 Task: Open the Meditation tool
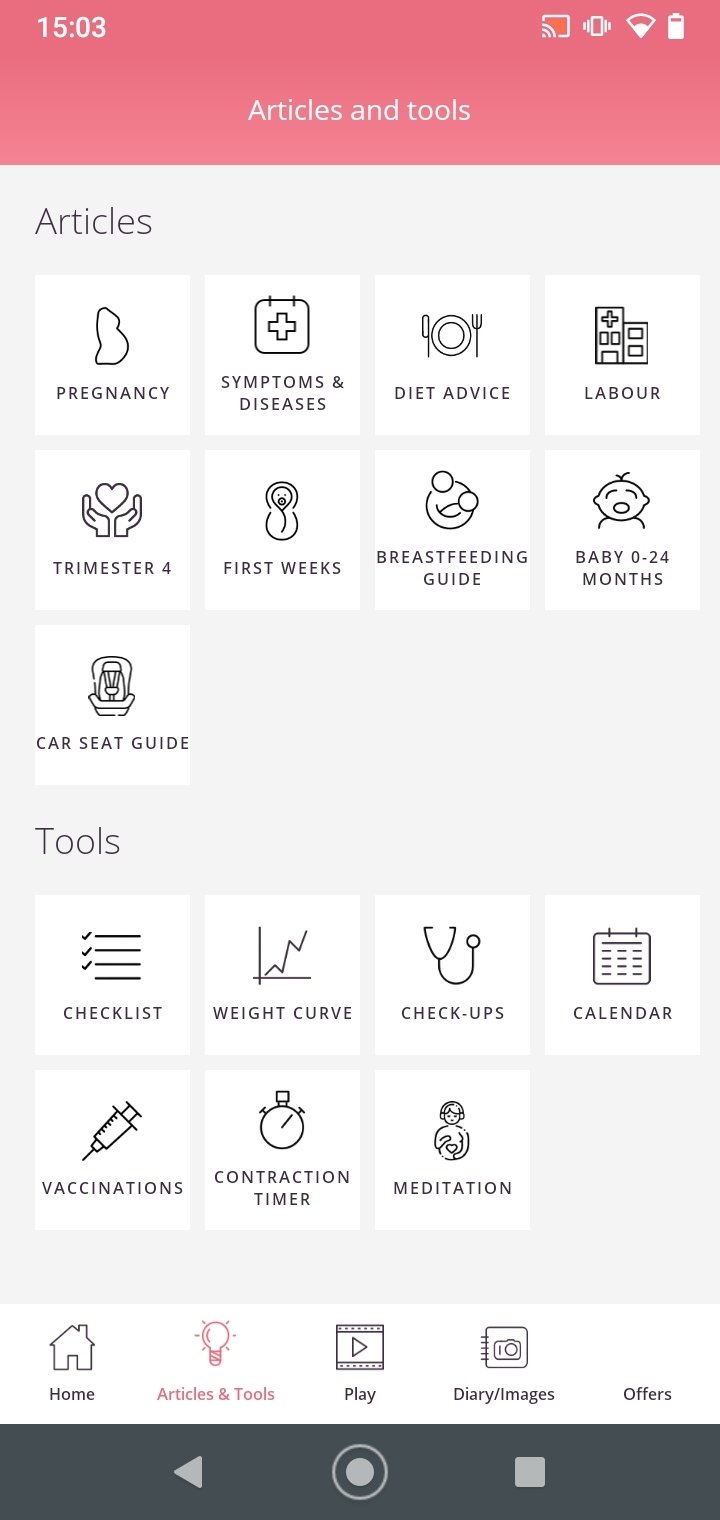click(452, 1150)
